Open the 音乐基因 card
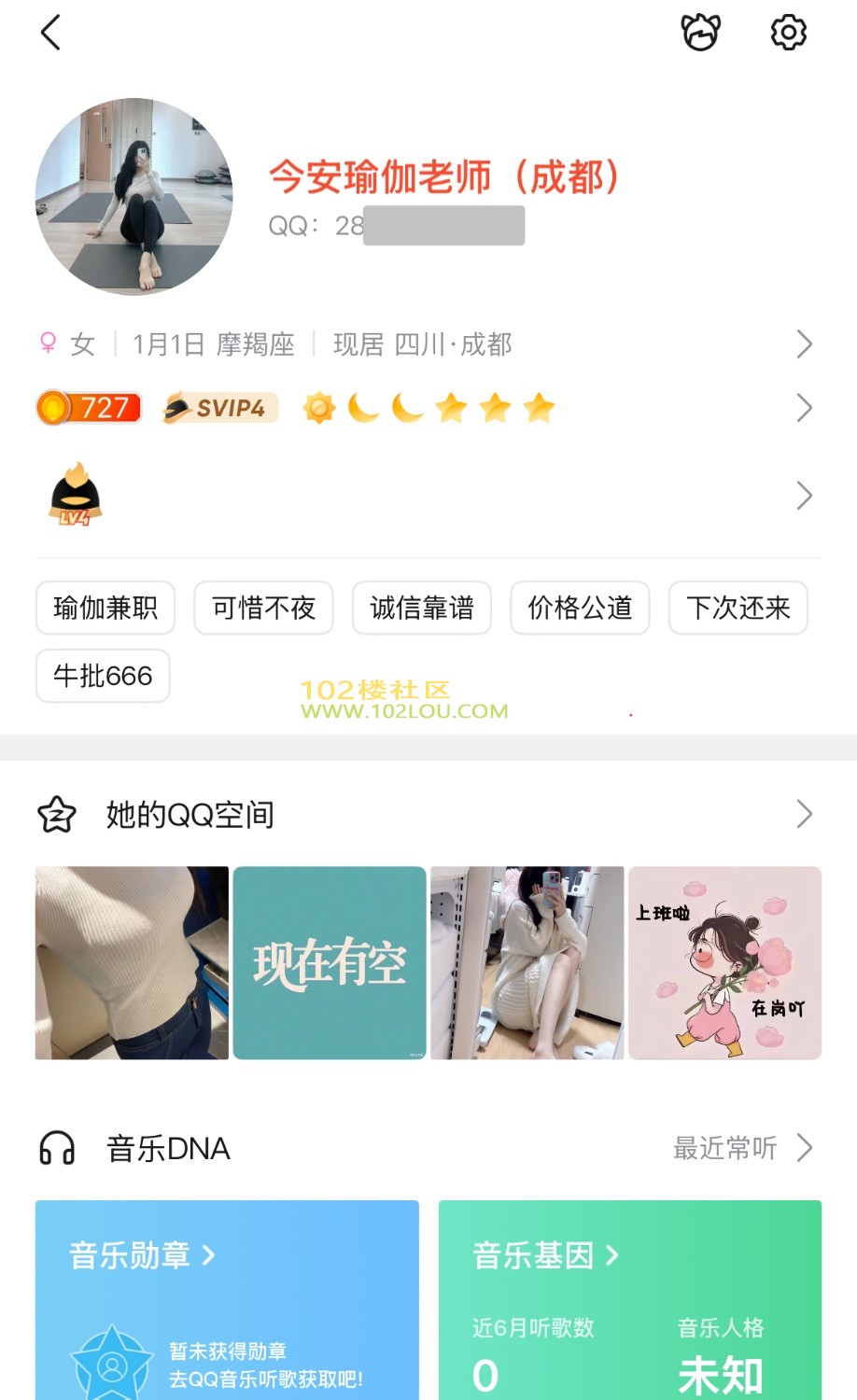Viewport: 857px width, 1400px height. [630, 1299]
